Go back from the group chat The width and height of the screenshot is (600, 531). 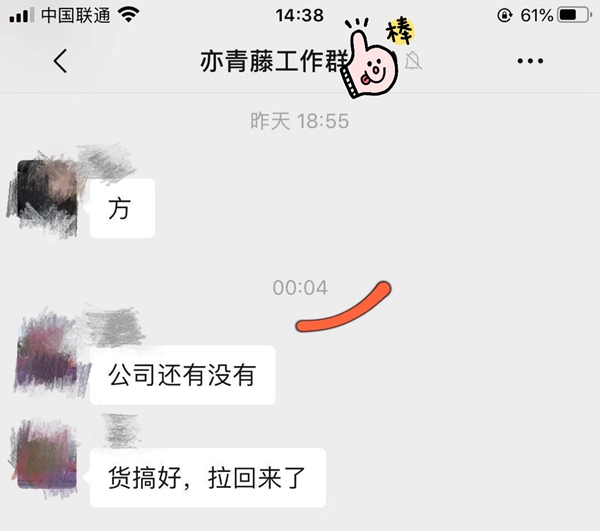(x=60, y=61)
